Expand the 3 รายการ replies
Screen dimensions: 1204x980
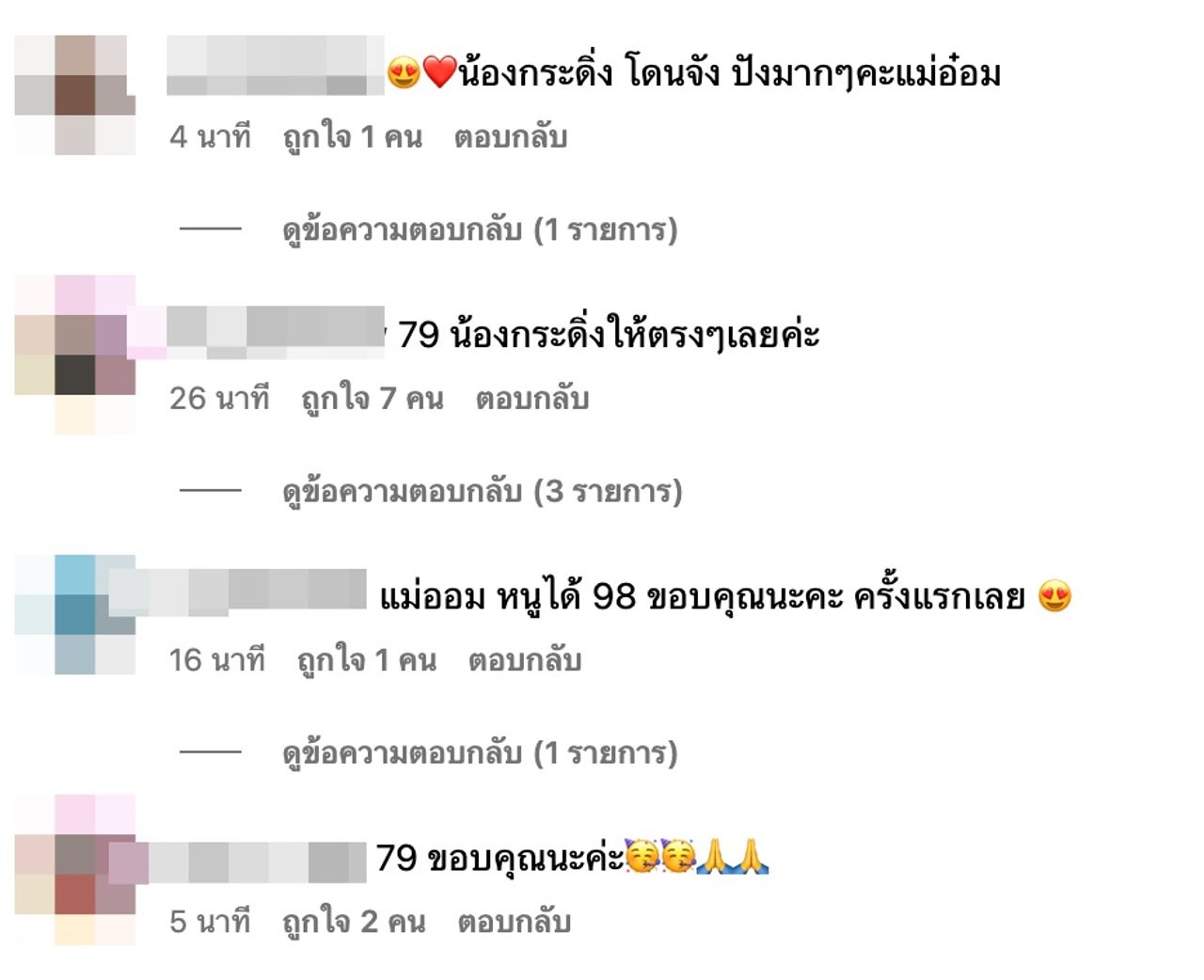(x=482, y=491)
